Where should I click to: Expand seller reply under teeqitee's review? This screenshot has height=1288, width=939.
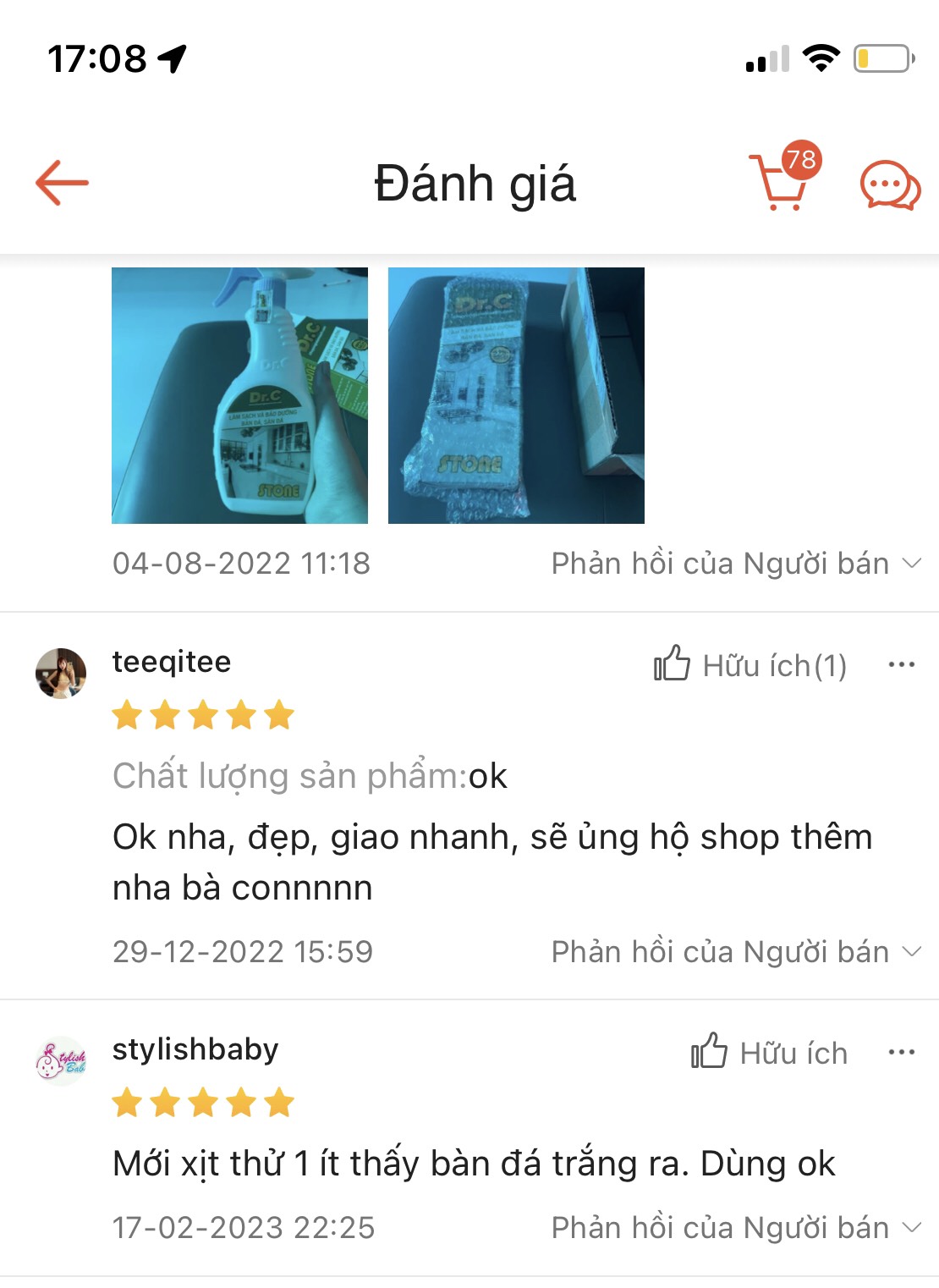(x=731, y=951)
